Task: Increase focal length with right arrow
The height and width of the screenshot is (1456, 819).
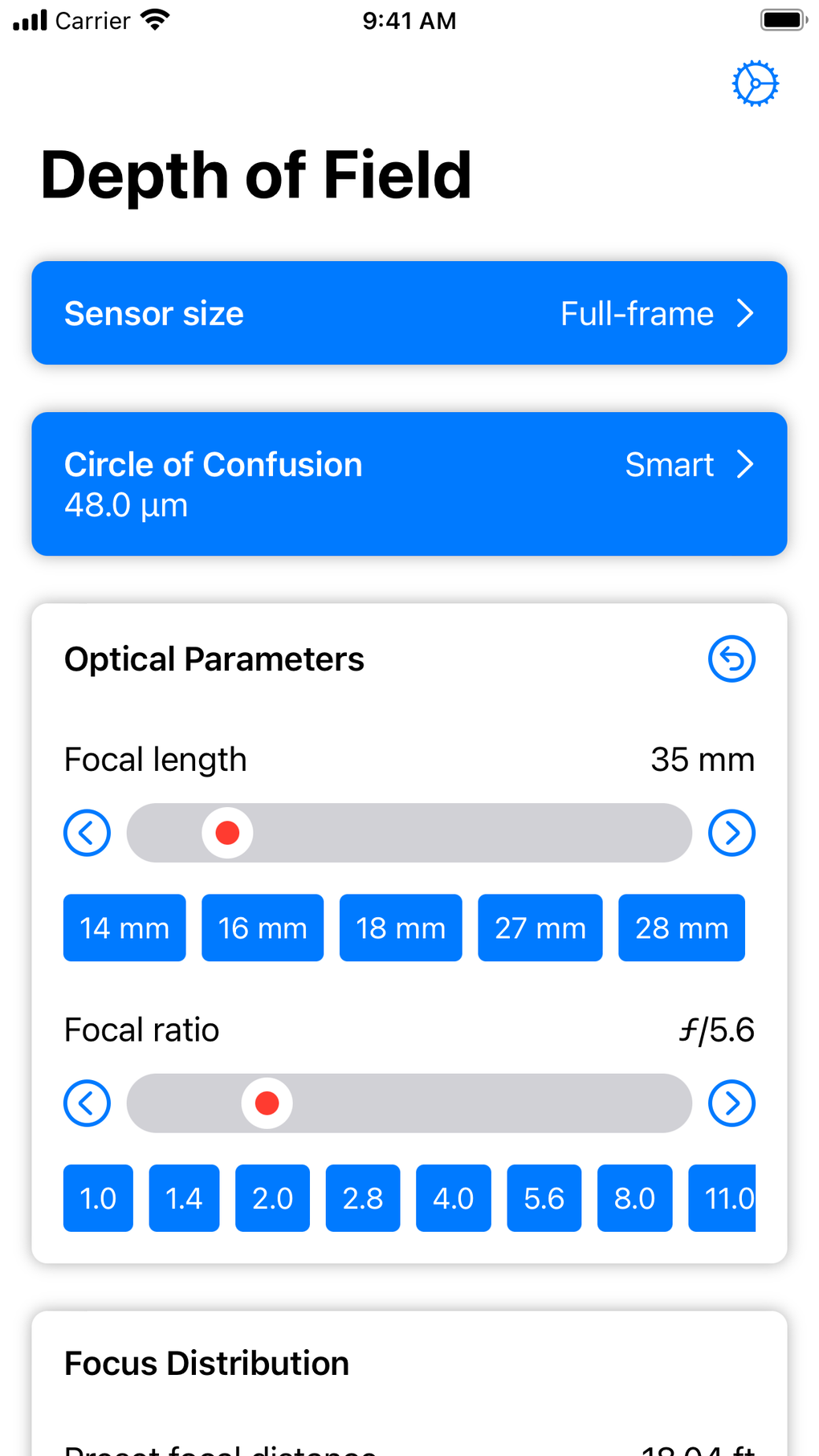Action: (731, 833)
